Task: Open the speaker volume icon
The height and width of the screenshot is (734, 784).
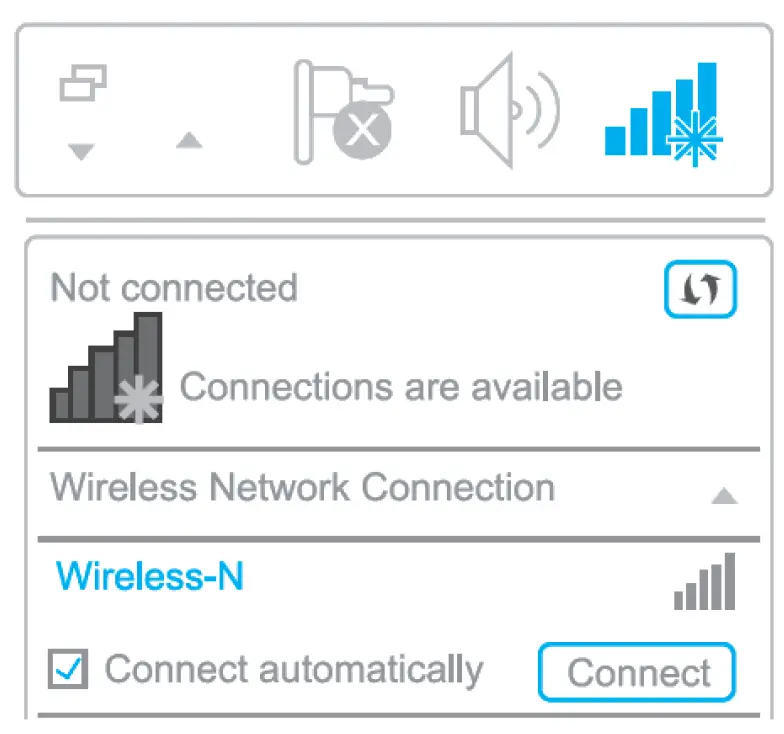Action: click(x=506, y=110)
